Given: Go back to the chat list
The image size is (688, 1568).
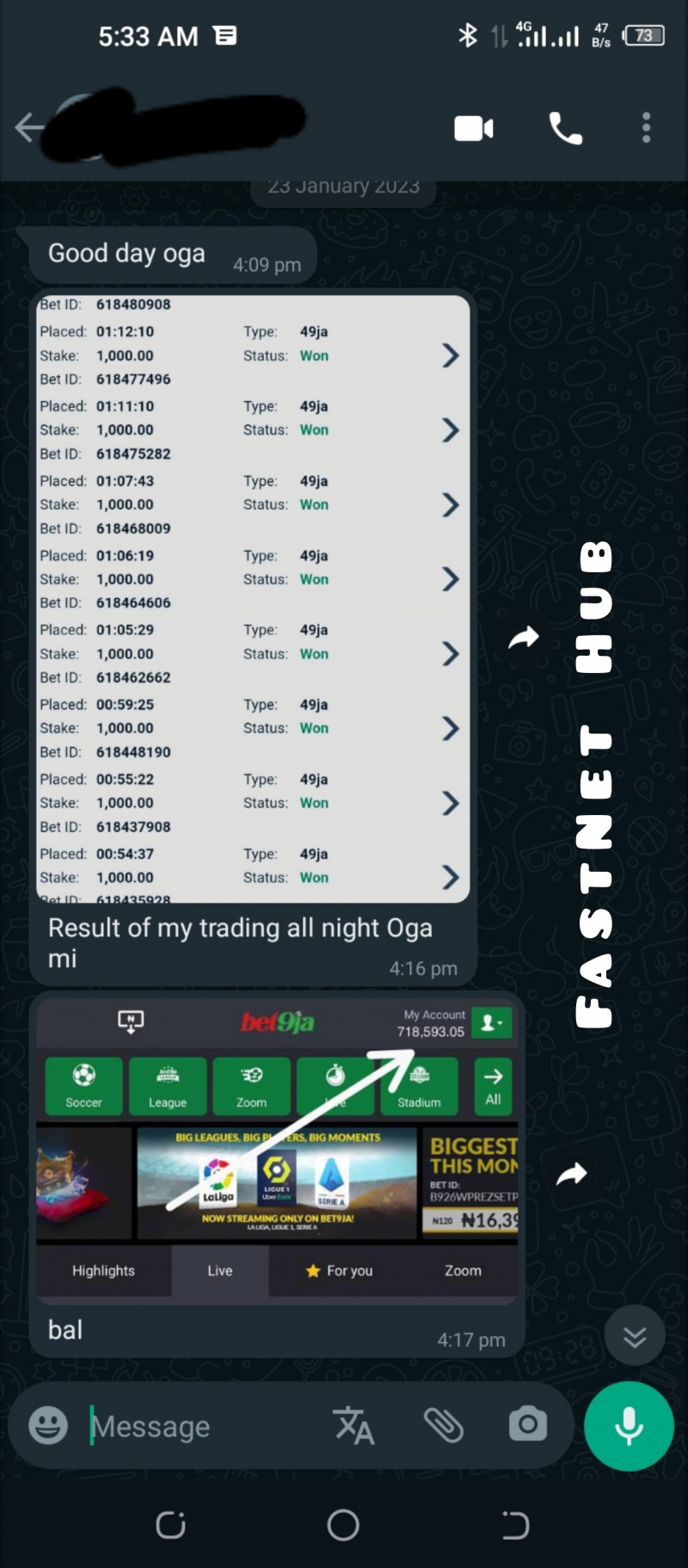Looking at the screenshot, I should point(29,128).
